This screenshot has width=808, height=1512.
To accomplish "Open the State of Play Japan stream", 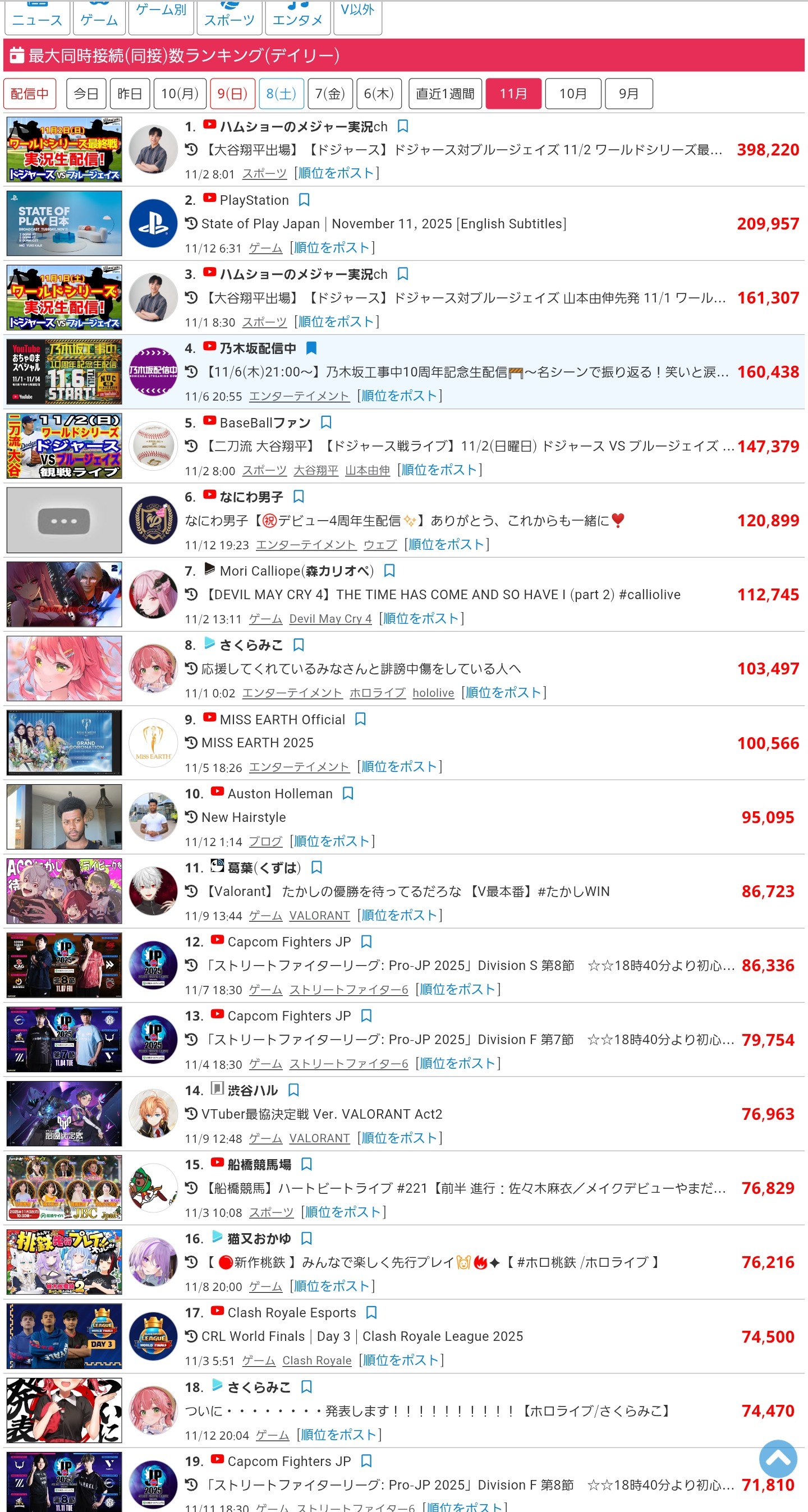I will [x=383, y=224].
